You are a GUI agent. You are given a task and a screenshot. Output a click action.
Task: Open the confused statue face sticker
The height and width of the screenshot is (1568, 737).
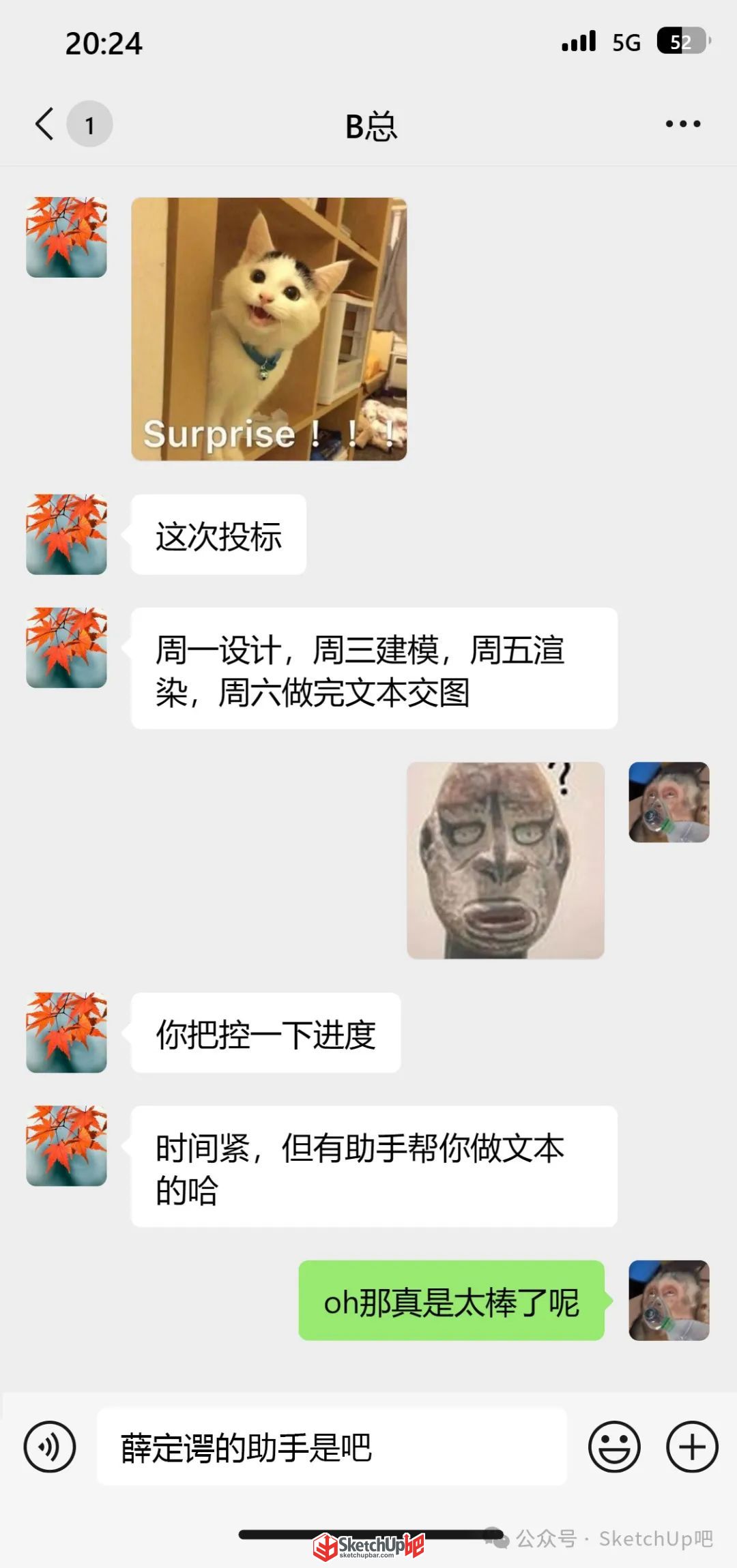[x=506, y=860]
